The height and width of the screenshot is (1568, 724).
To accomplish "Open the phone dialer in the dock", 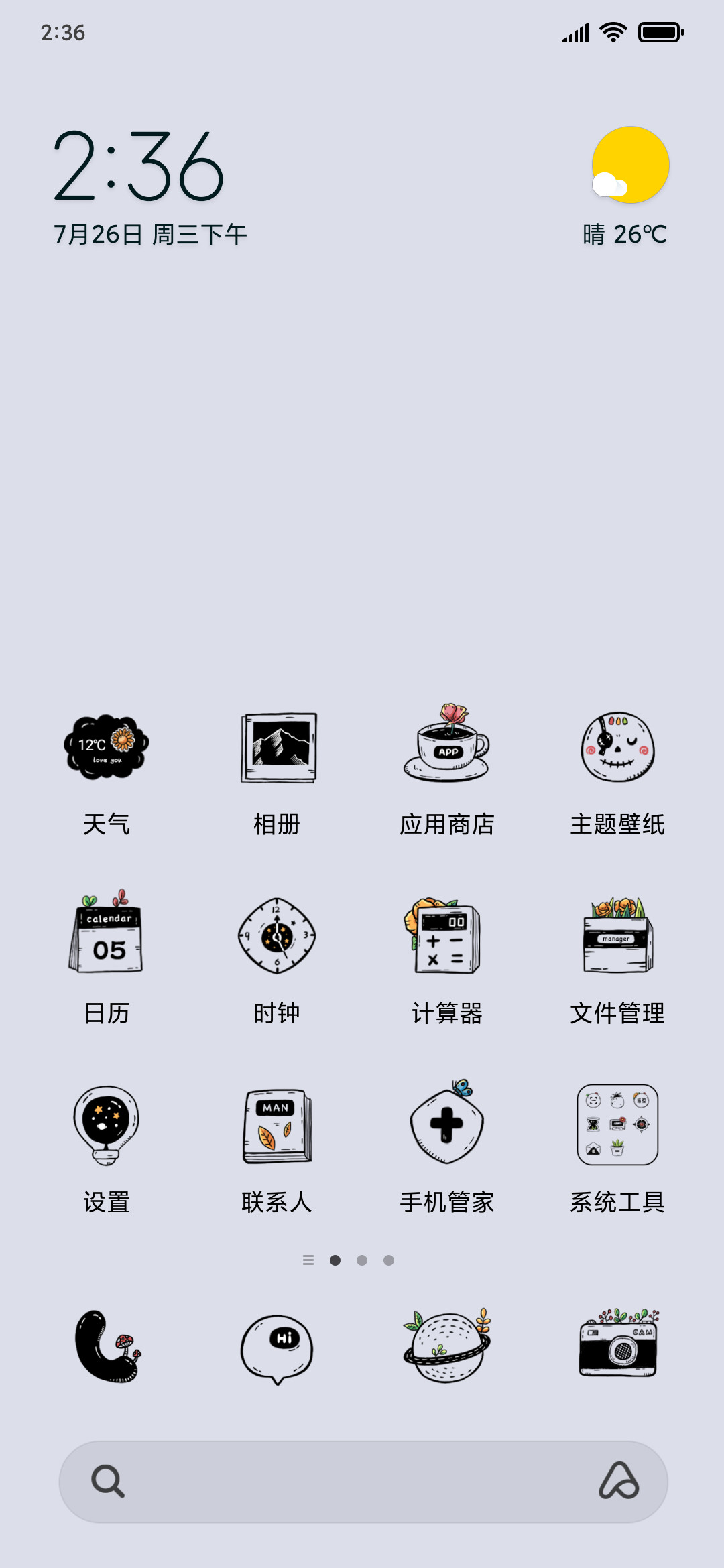I will 107,1346.
